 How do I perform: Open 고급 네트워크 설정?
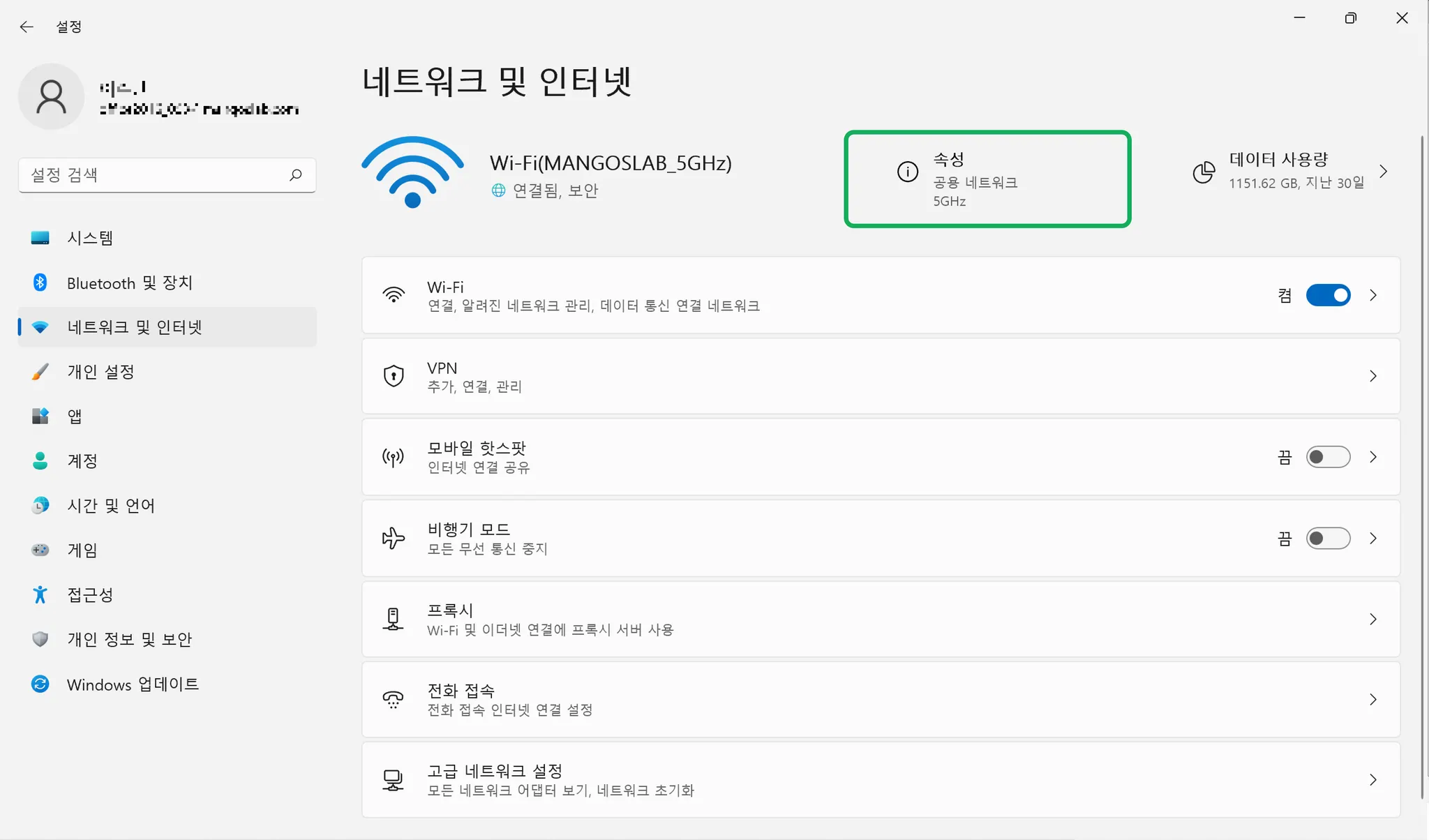coord(880,780)
